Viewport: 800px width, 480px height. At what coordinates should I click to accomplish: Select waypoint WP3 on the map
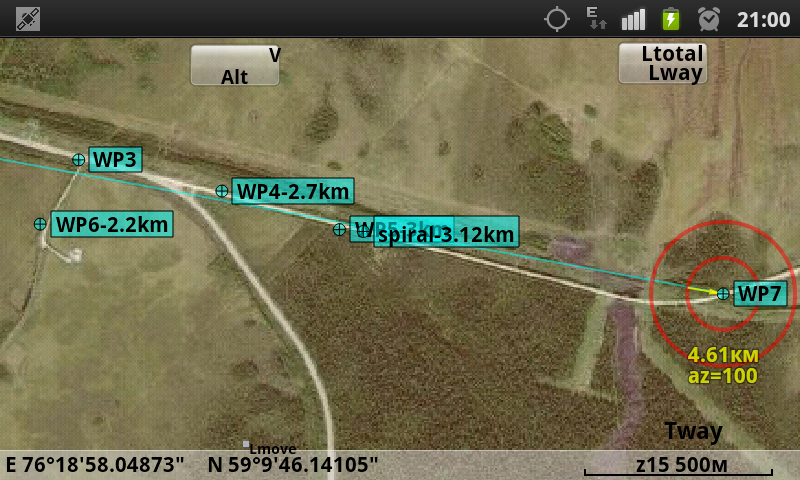115,159
